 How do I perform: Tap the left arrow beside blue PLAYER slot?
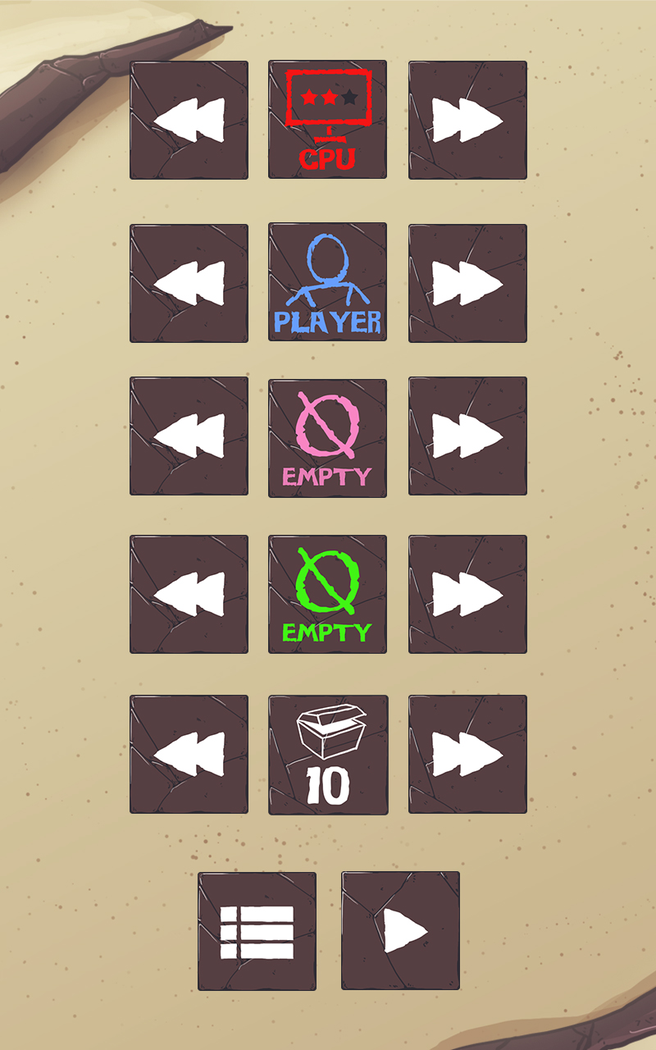(189, 283)
